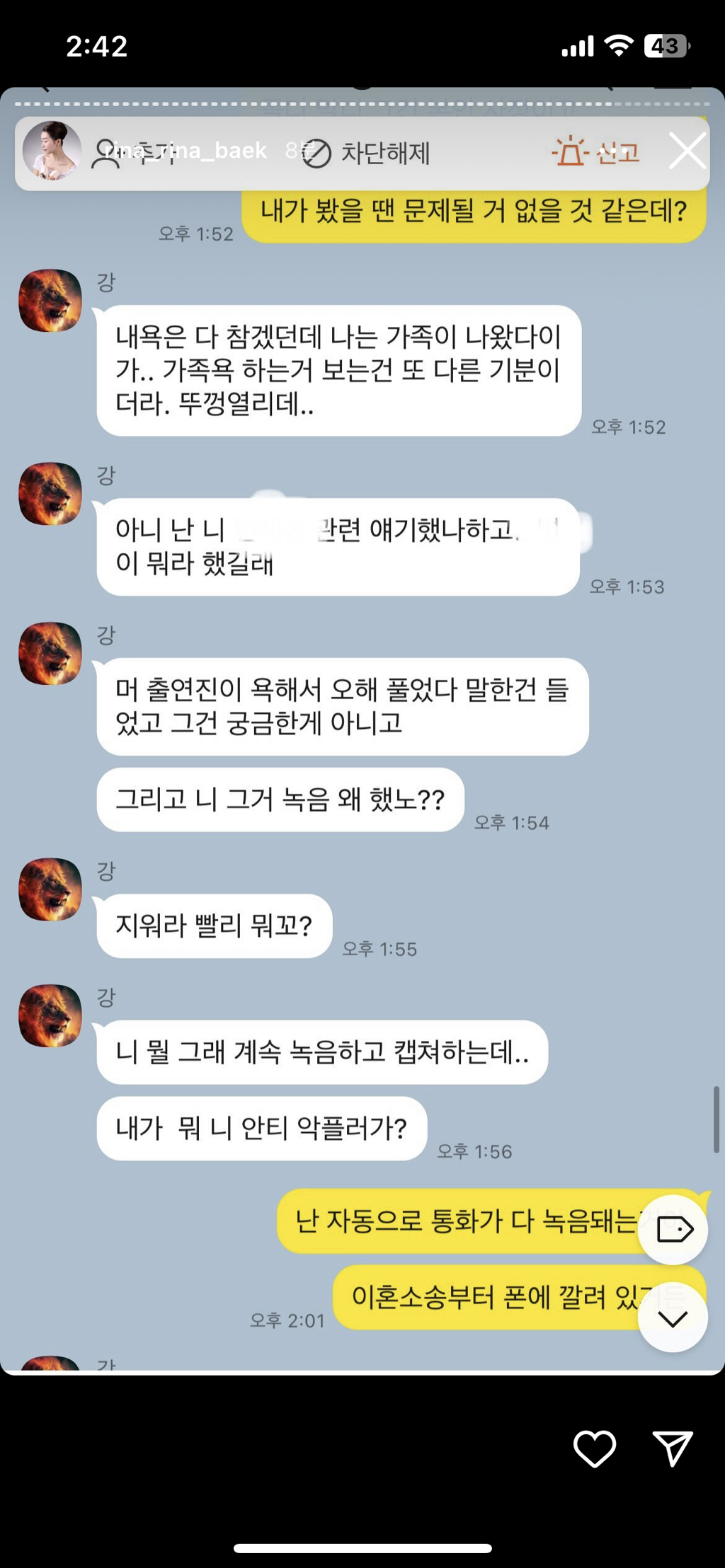Image resolution: width=725 pixels, height=1568 pixels.
Task: Open tina_tina_baek profile
Action: (188, 151)
